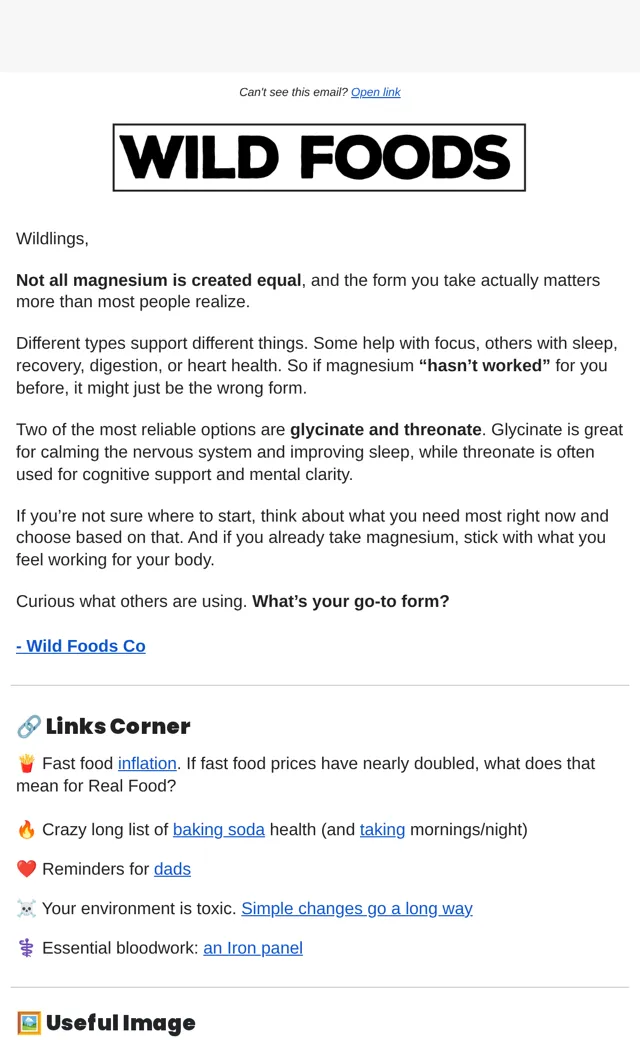Viewport: 640px width, 1040px height.
Task: Open the "taking" mornings/night link
Action: pos(382,830)
